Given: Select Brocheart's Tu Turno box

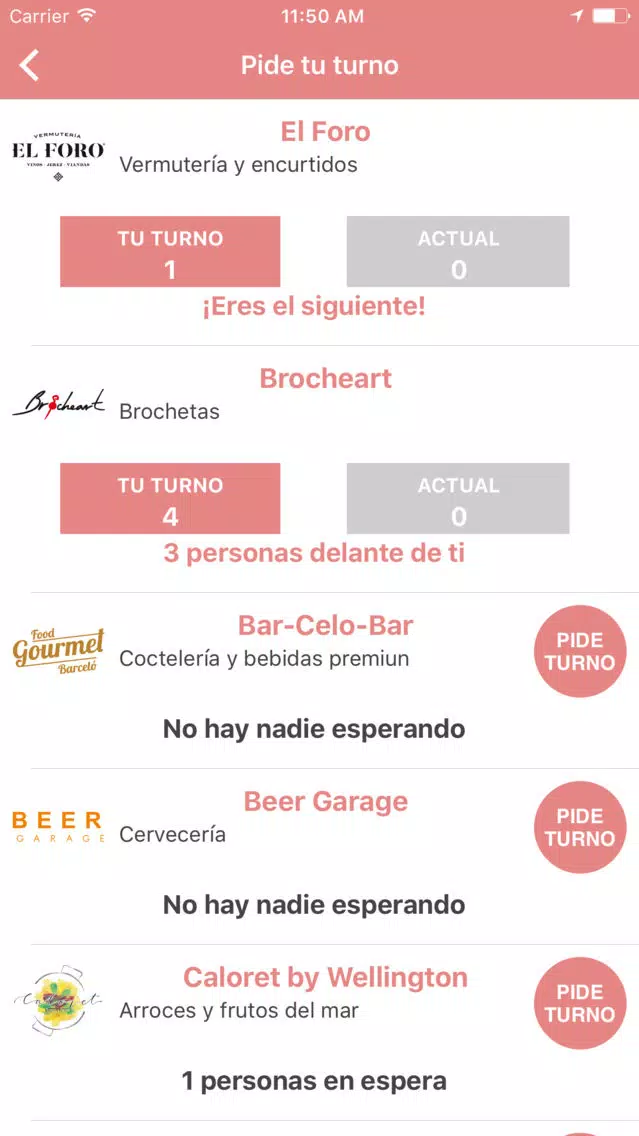Looking at the screenshot, I should click(170, 498).
